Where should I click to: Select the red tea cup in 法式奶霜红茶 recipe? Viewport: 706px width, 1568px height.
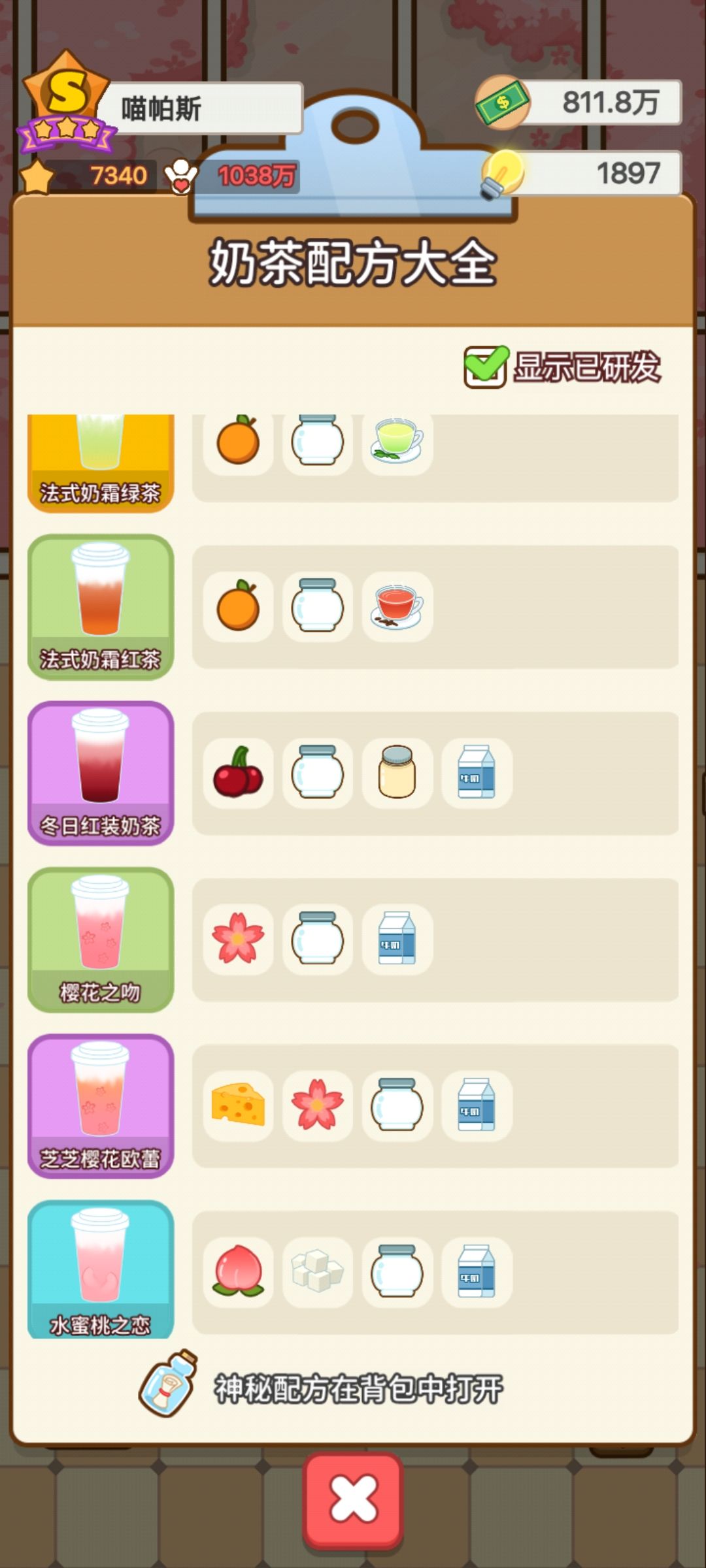(x=397, y=608)
